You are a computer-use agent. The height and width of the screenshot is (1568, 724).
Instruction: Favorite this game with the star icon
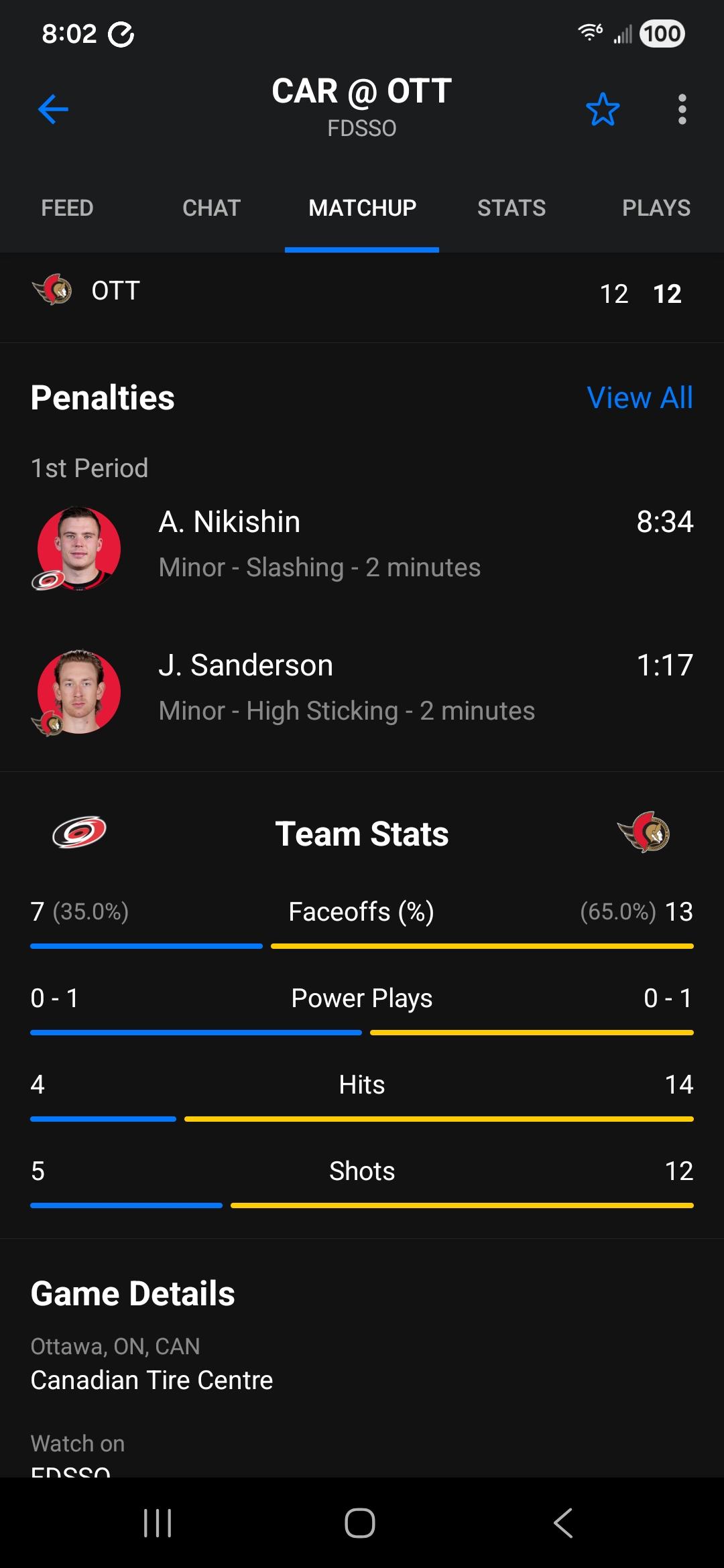coord(602,109)
